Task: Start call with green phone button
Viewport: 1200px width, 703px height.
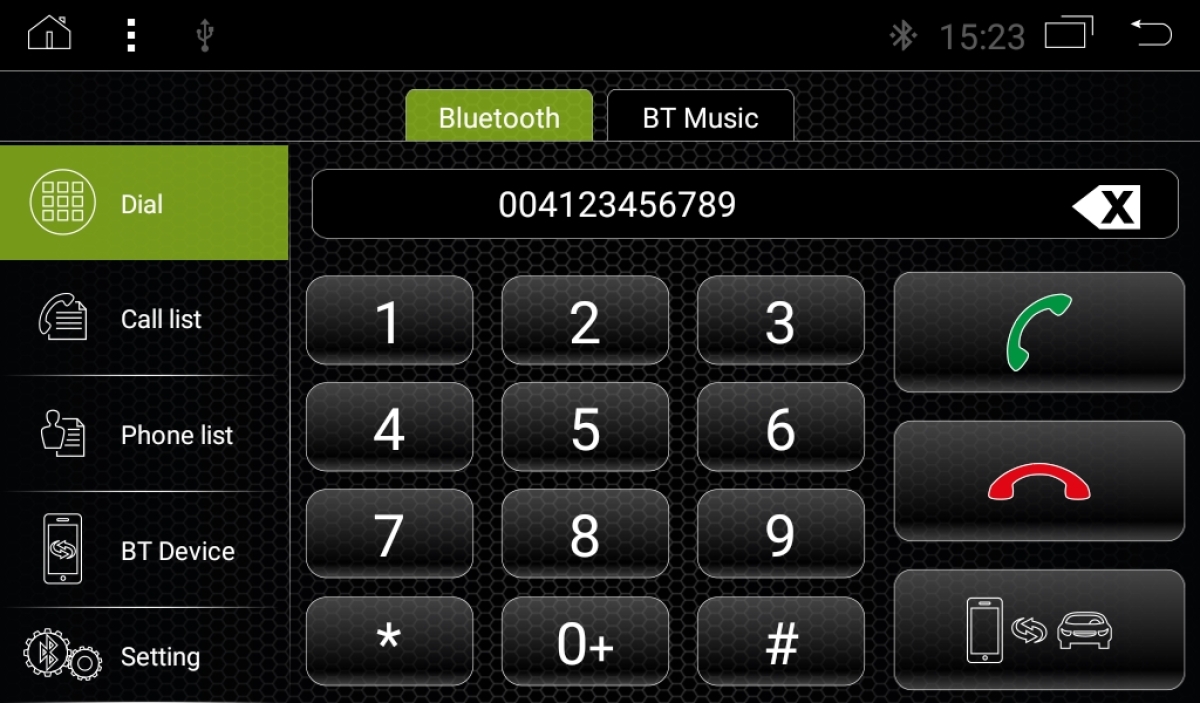Action: coord(1038,331)
